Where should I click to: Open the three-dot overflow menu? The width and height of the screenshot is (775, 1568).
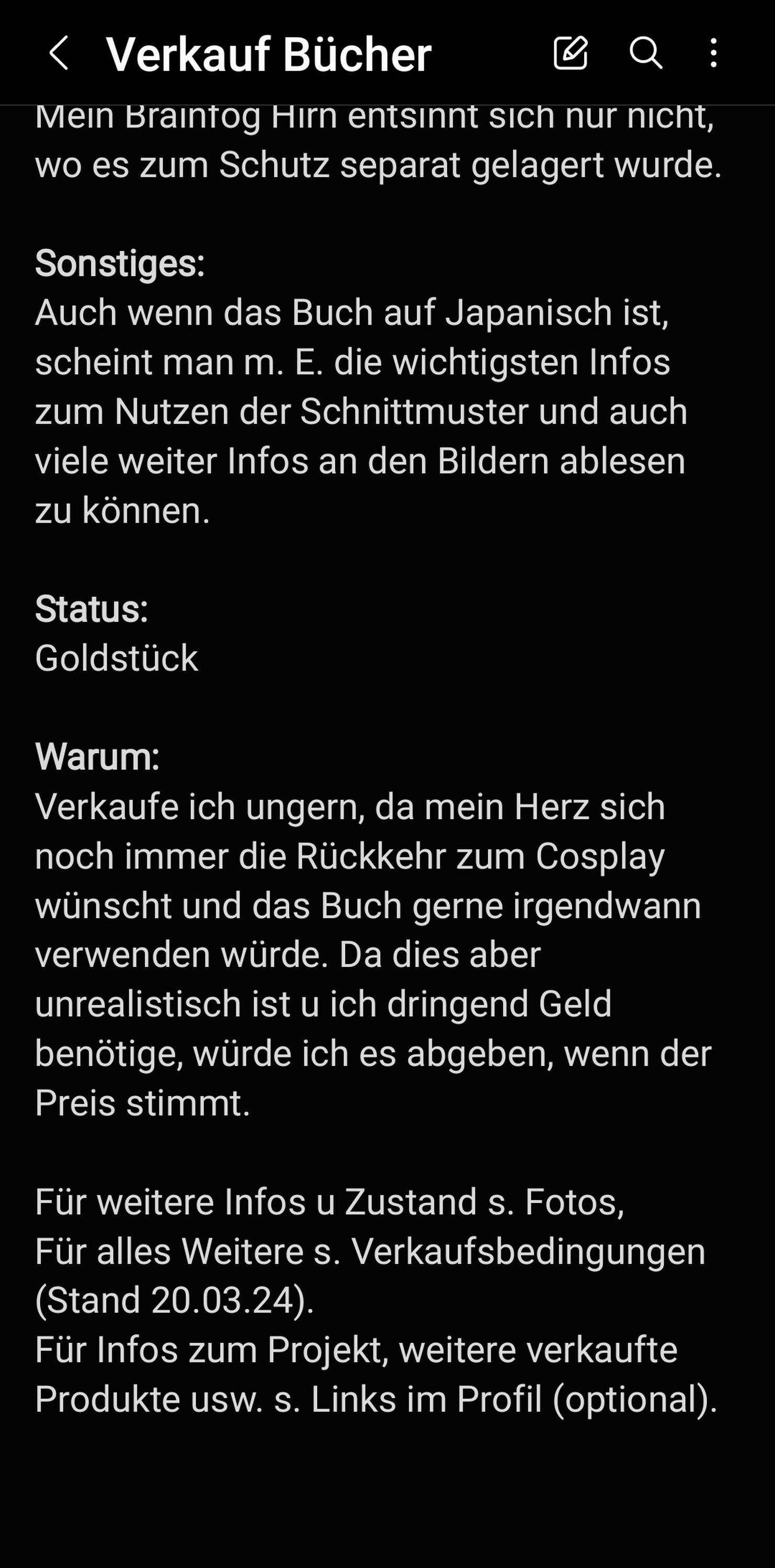[x=713, y=53]
